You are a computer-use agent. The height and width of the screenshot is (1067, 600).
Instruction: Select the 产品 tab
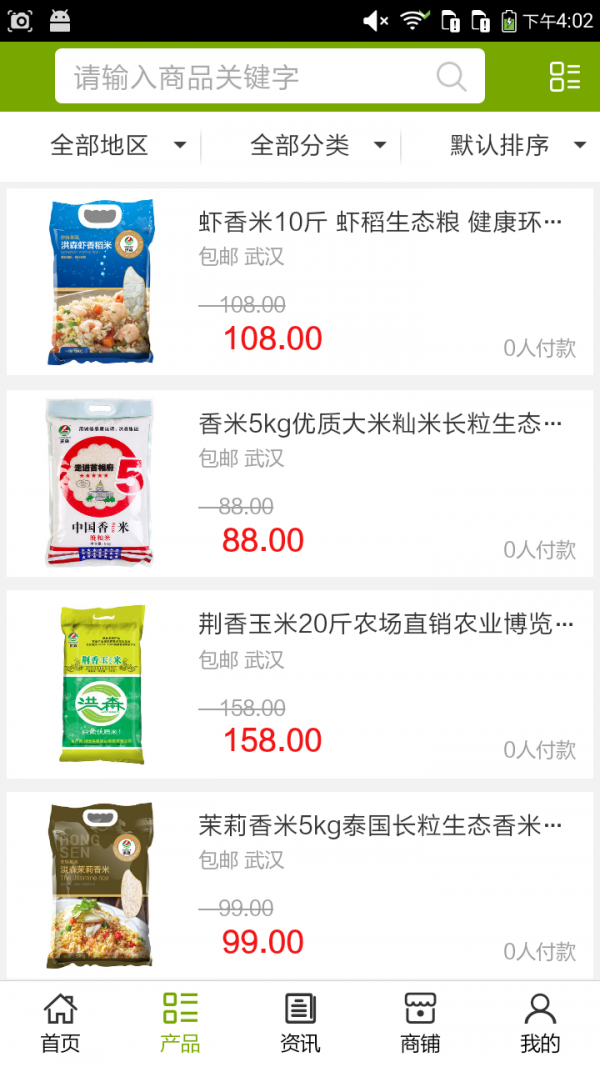[180, 1023]
